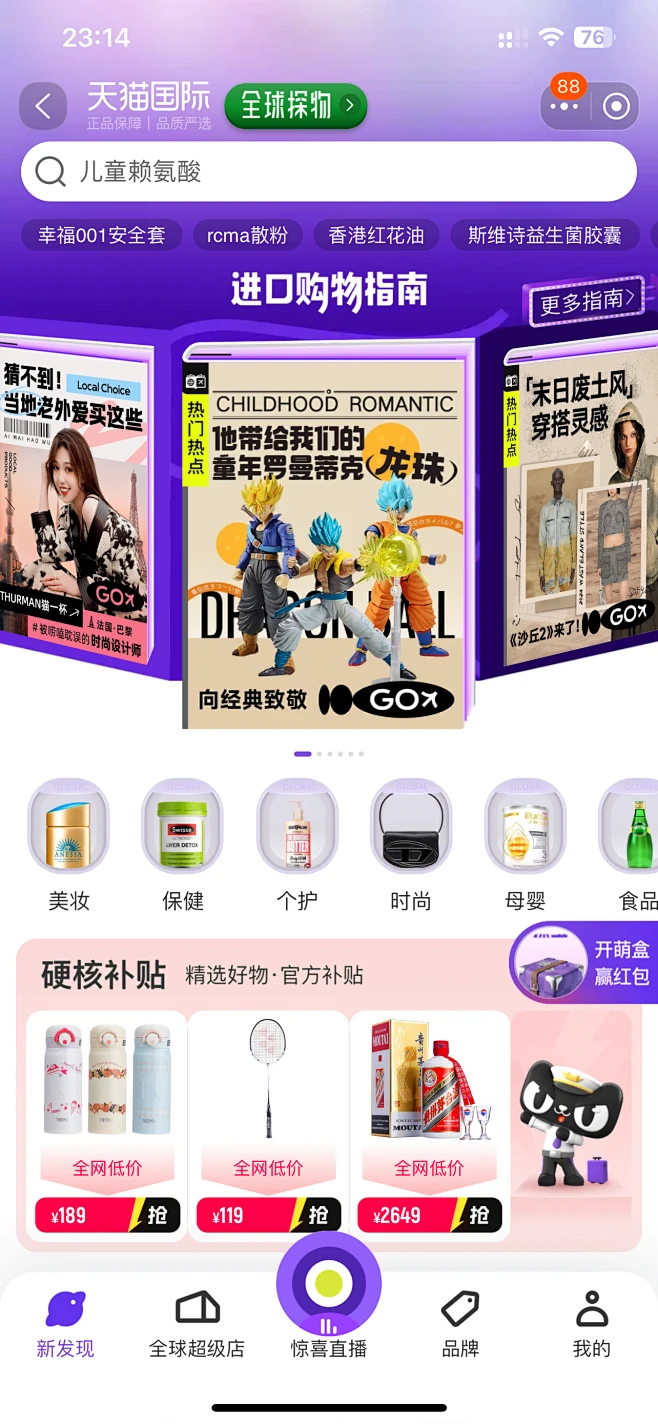658x1424 pixels.
Task: Tap the 全球探物 green button
Action: pos(296,106)
